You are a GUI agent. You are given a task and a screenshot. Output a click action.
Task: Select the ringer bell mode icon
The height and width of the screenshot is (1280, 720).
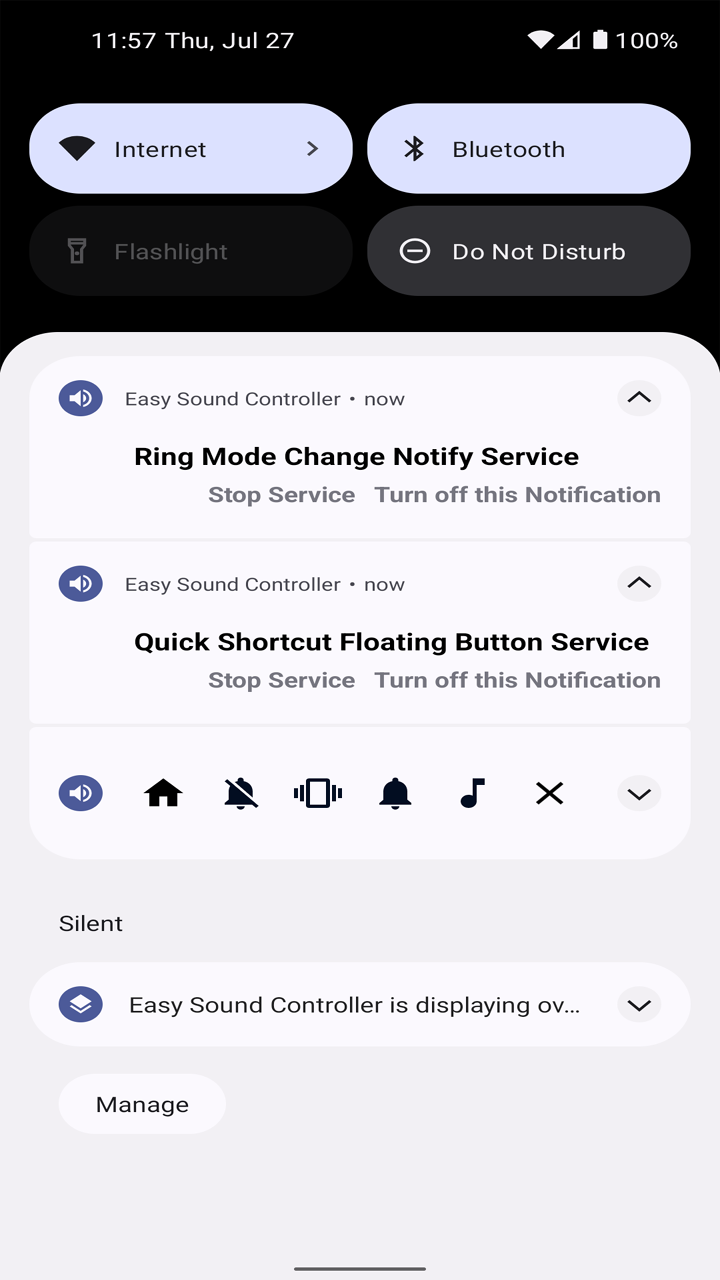click(x=395, y=793)
